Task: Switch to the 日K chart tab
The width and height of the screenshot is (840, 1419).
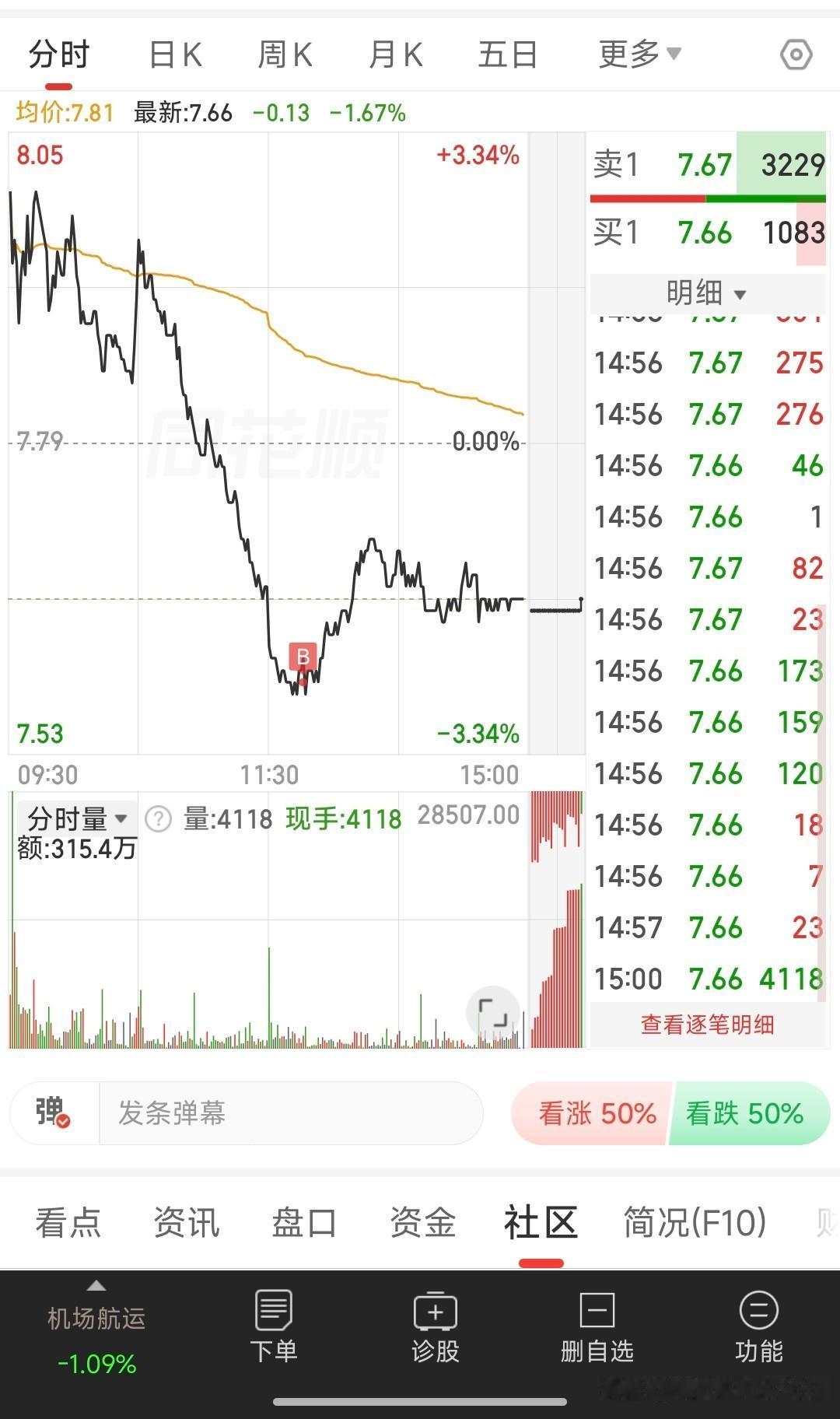Action: [176, 55]
